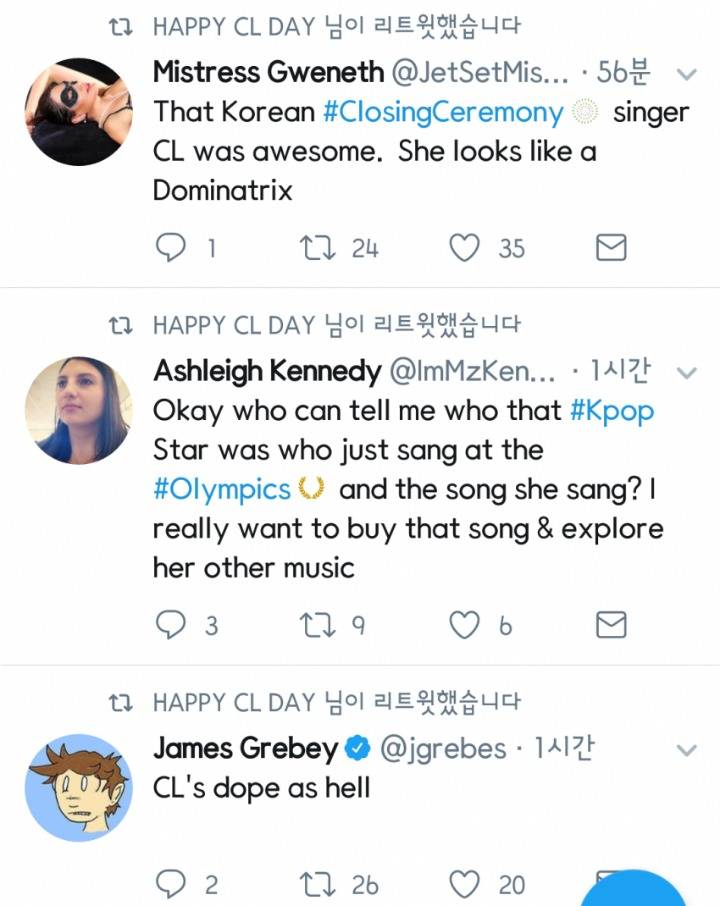Screen dimensions: 720x906
Task: Expand options chevron on Ashleigh Kennedy's tweet
Action: 687,373
